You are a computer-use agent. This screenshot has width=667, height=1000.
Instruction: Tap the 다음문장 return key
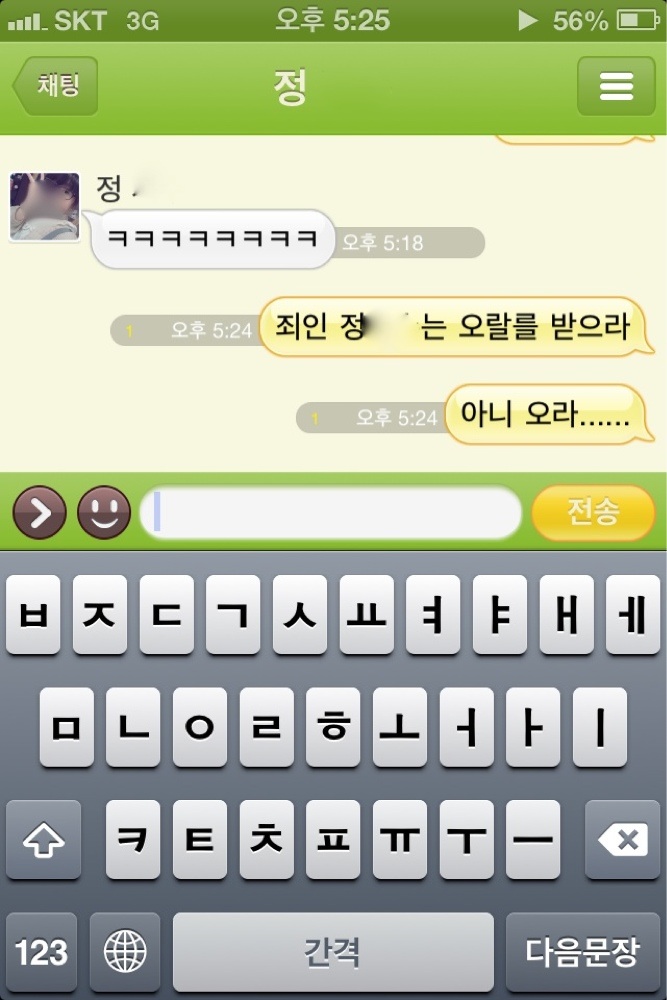pos(582,952)
